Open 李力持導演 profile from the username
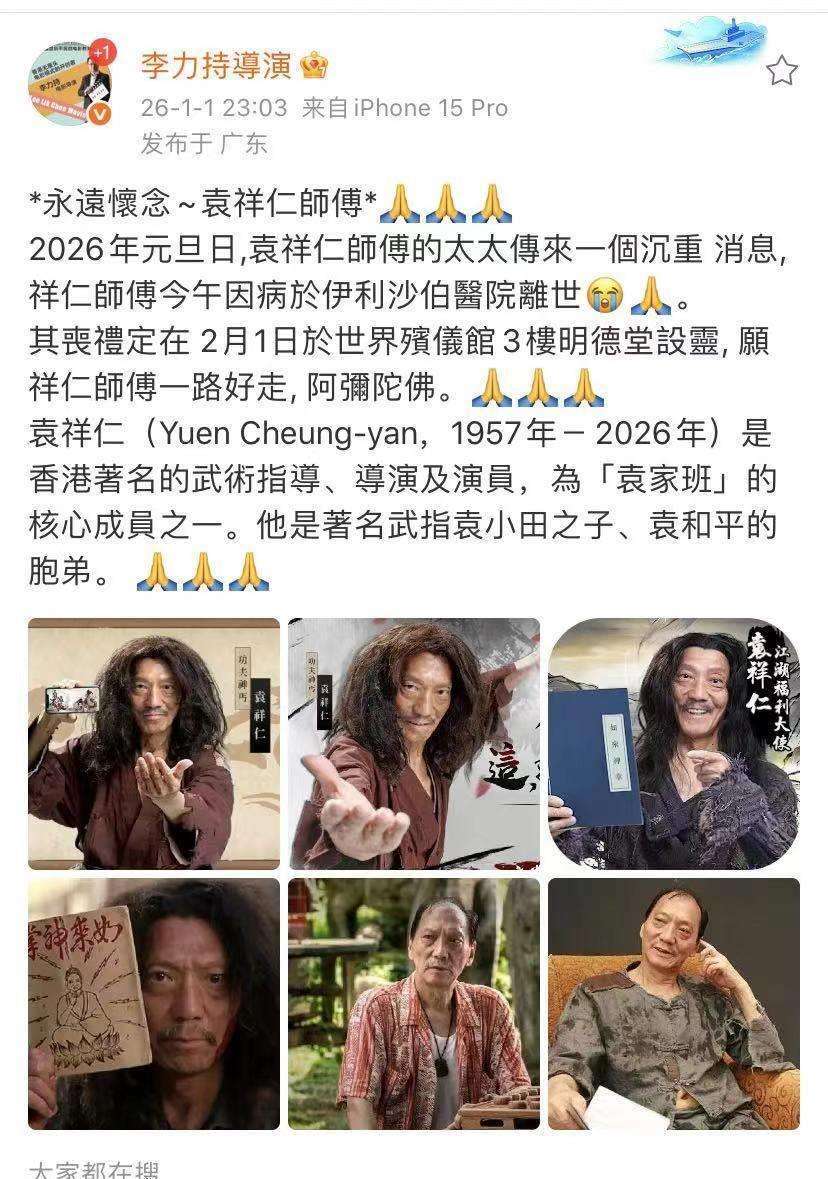This screenshot has width=828, height=1179. pos(215,66)
